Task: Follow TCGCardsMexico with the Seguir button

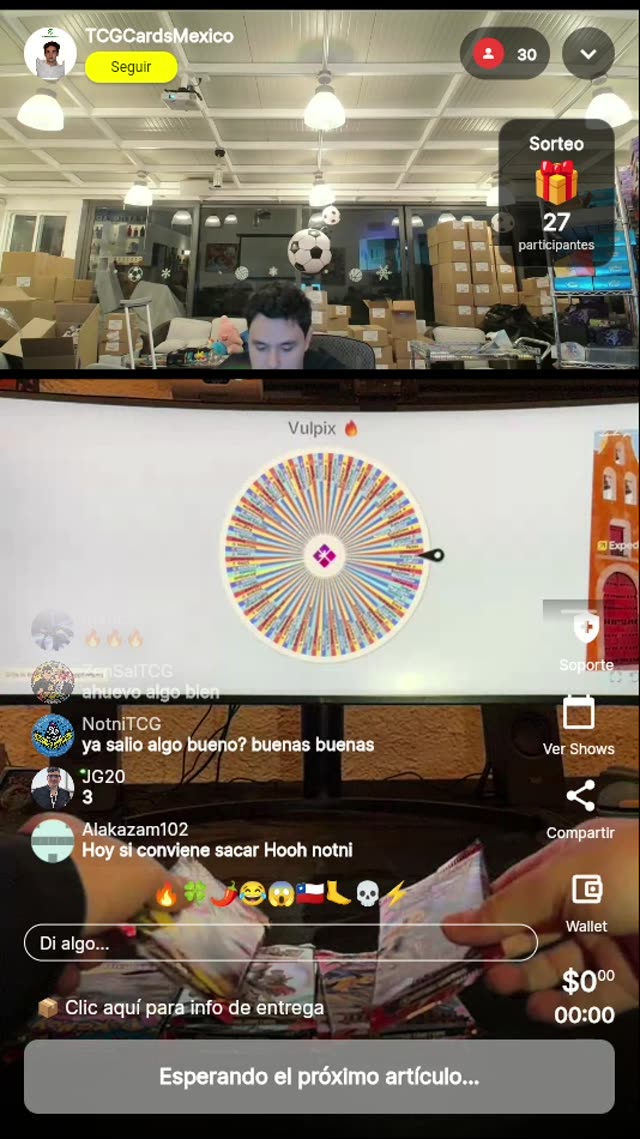Action: (x=131, y=67)
